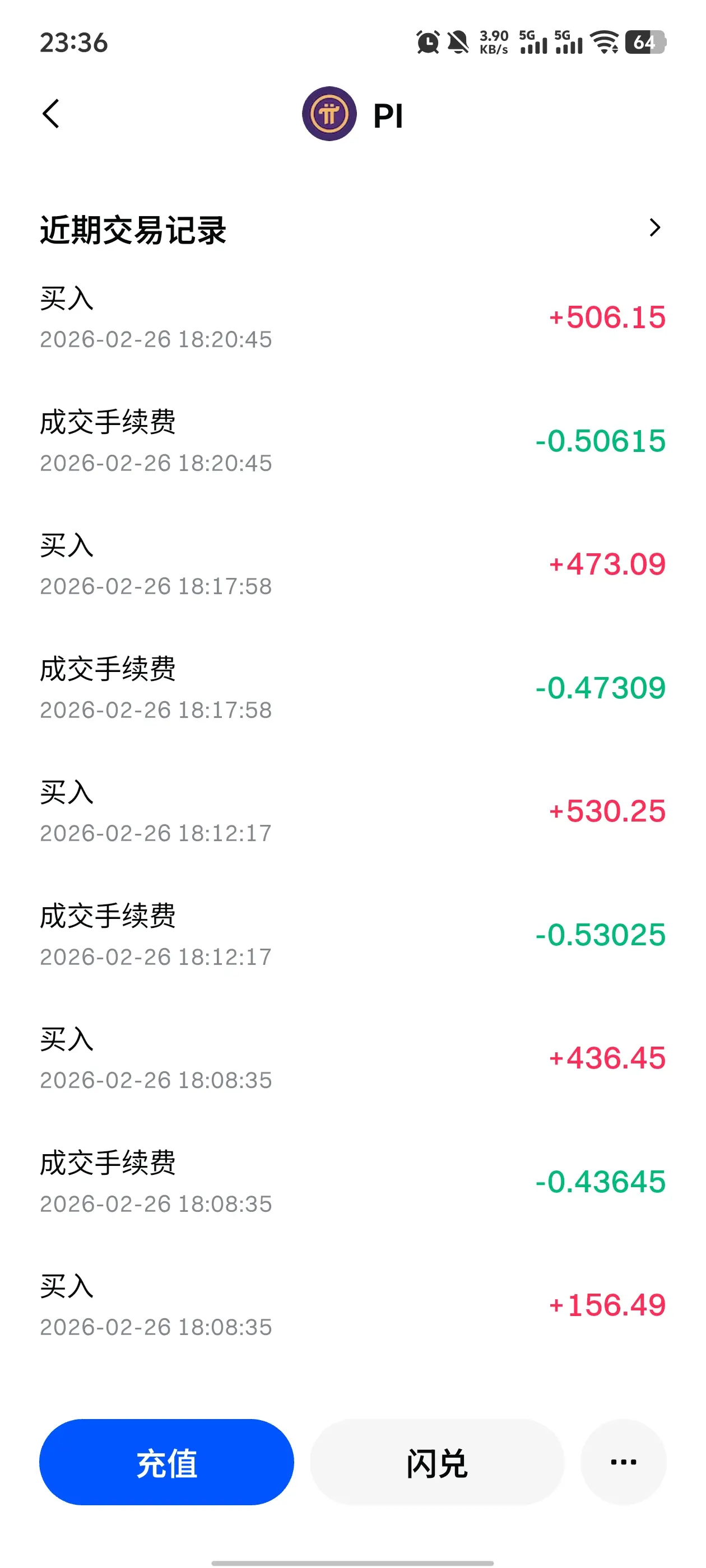Image resolution: width=706 pixels, height=1568 pixels.
Task: View the 成交手续费 -0.43645 fee entry
Action: click(352, 1183)
